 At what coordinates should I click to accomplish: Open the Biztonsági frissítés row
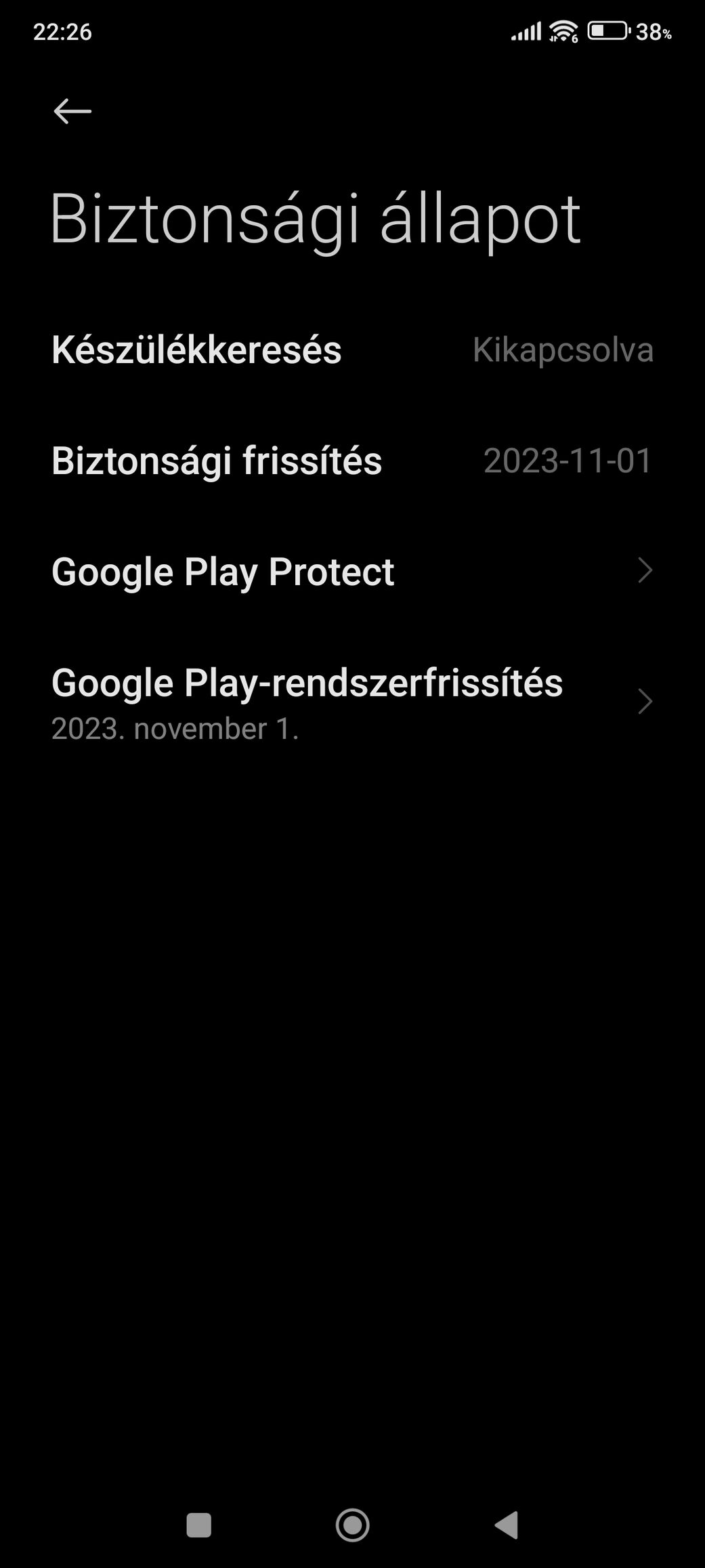coord(352,461)
